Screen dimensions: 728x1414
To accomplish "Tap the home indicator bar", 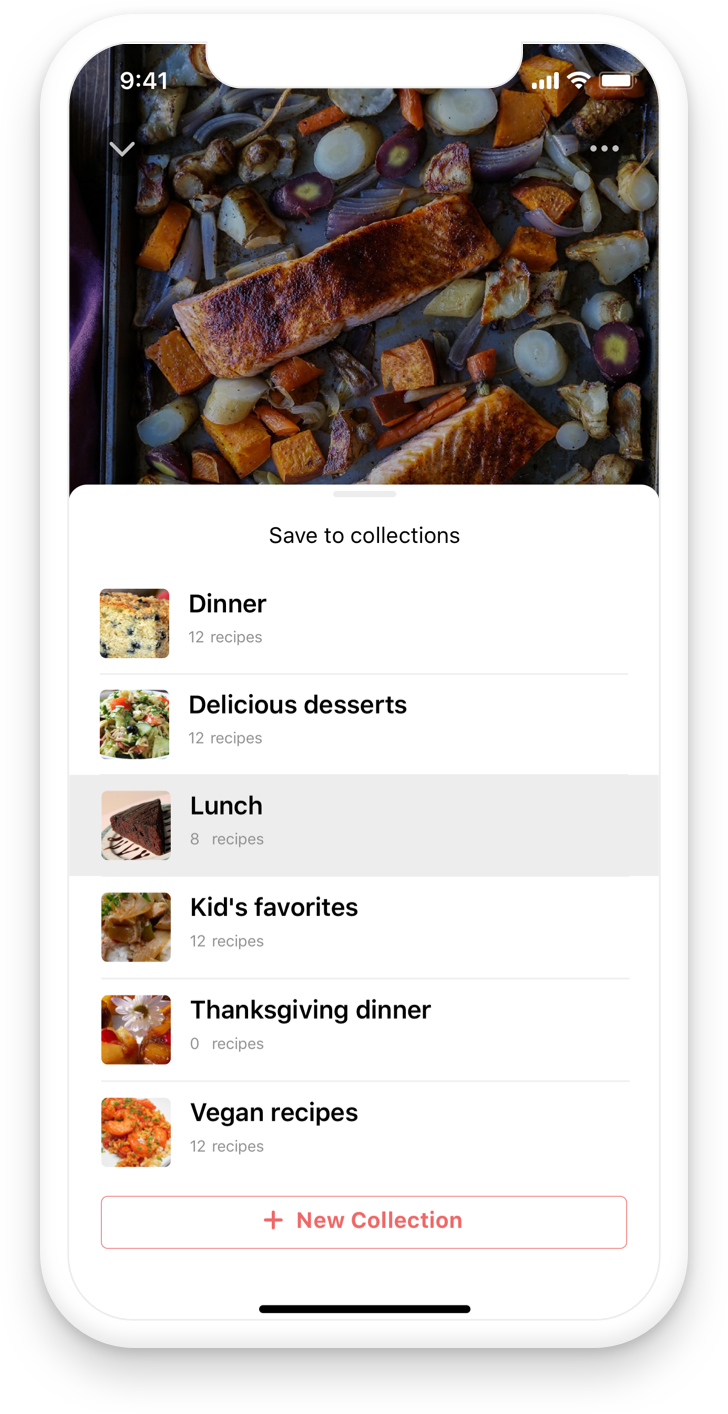I will coord(364,1308).
